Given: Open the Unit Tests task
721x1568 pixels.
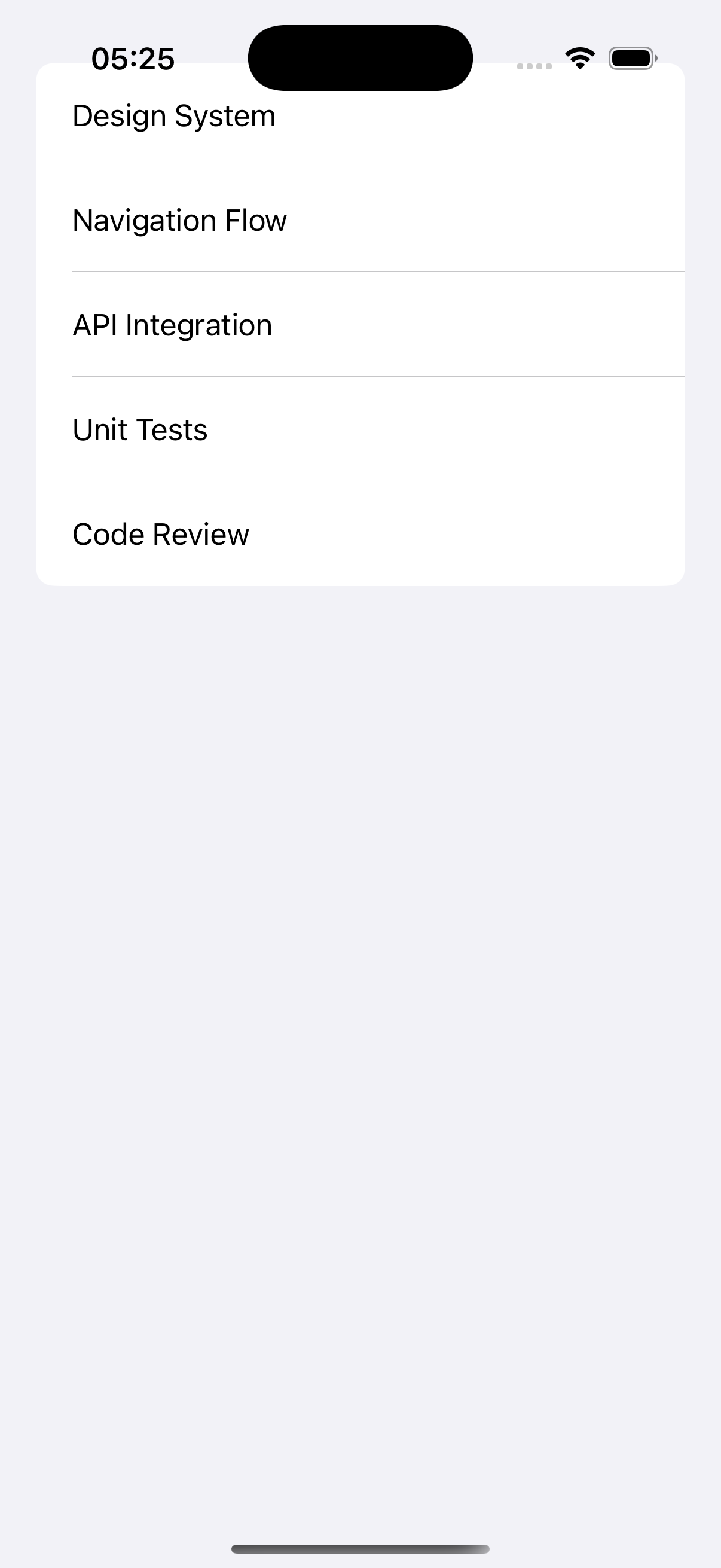Looking at the screenshot, I should pos(360,429).
